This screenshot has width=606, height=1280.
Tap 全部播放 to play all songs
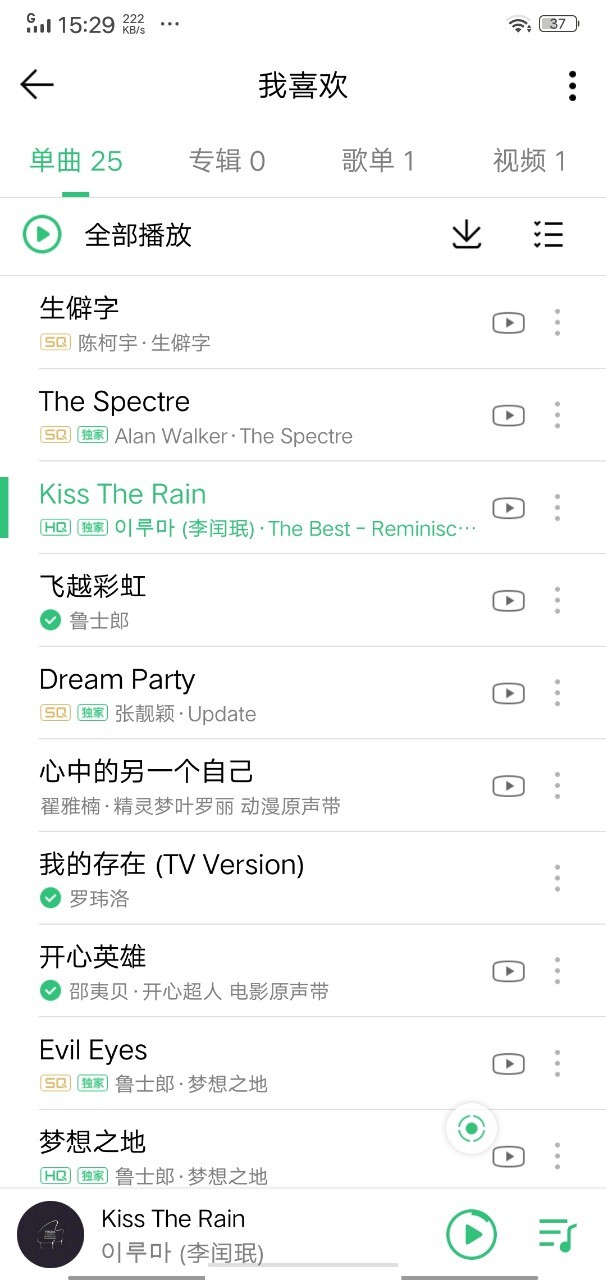pyautogui.click(x=108, y=235)
